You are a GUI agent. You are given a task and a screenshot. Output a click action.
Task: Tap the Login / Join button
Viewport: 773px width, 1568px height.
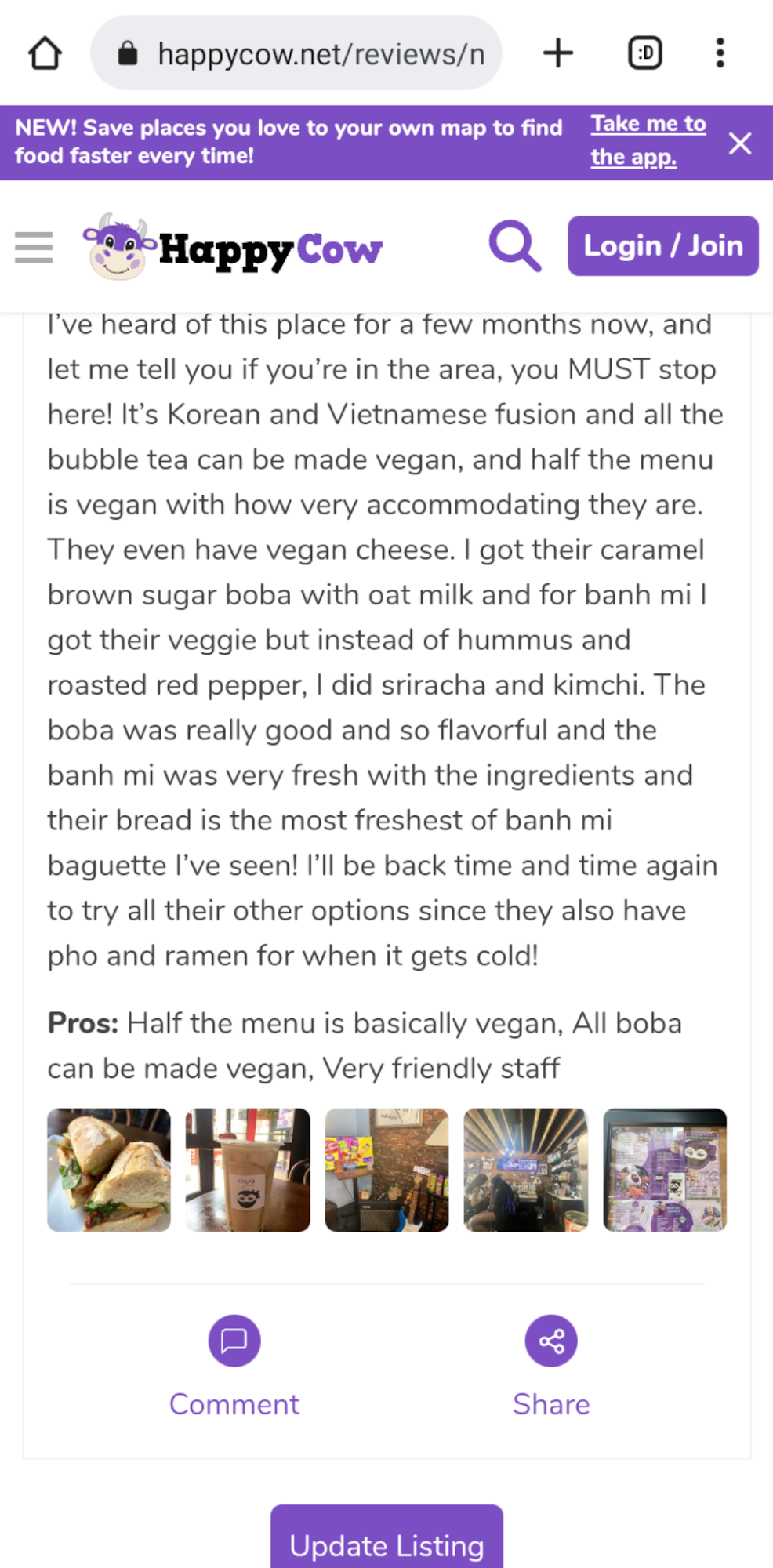pos(662,246)
